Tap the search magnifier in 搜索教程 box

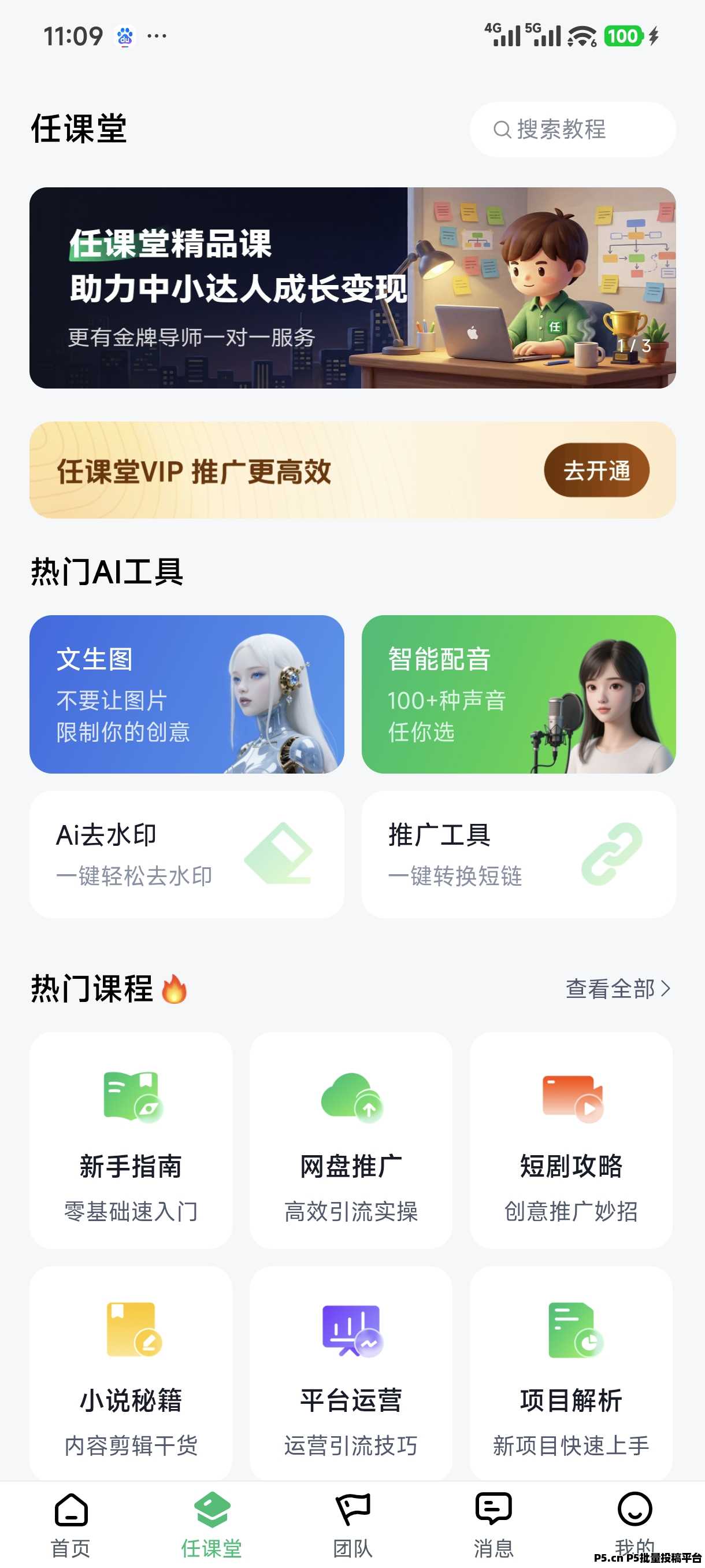tap(500, 129)
